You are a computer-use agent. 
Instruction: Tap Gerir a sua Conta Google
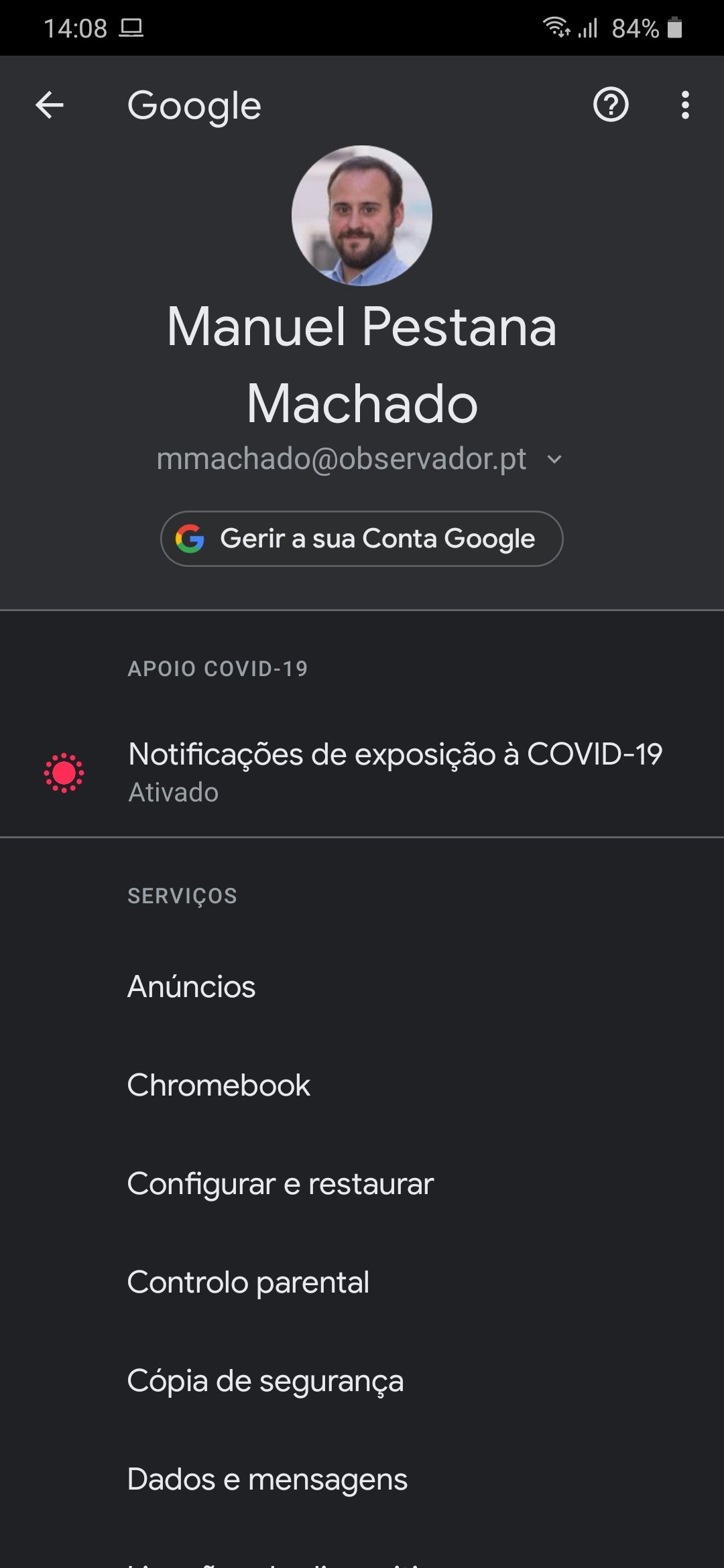coord(362,539)
